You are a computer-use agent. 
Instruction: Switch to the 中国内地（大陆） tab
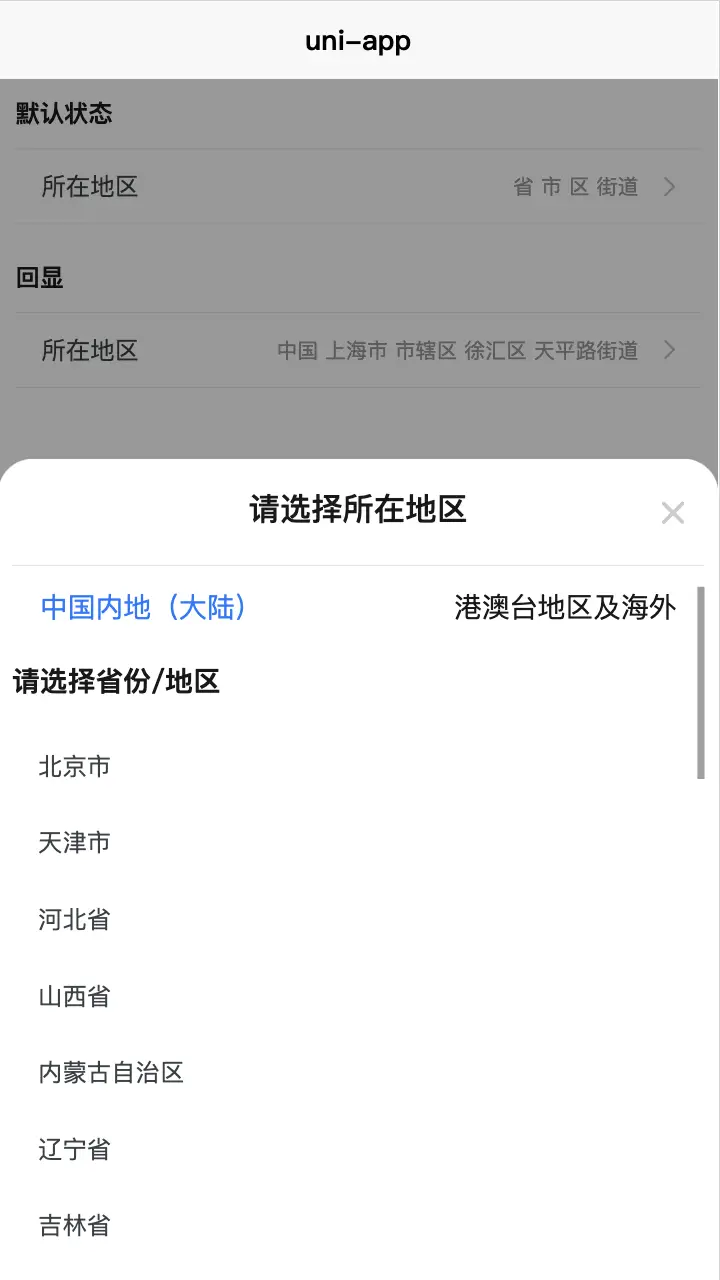[144, 607]
